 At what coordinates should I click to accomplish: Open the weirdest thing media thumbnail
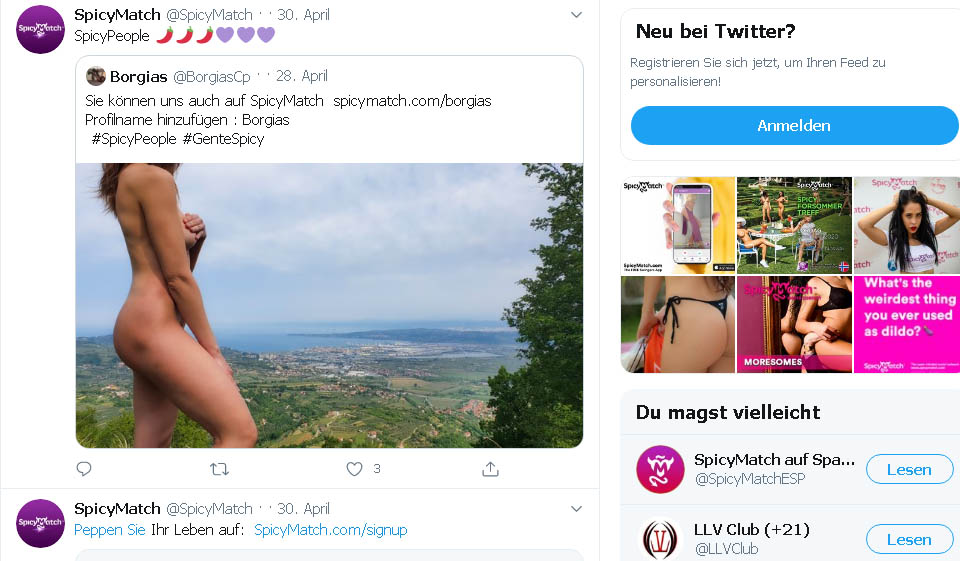pyautogui.click(x=906, y=324)
